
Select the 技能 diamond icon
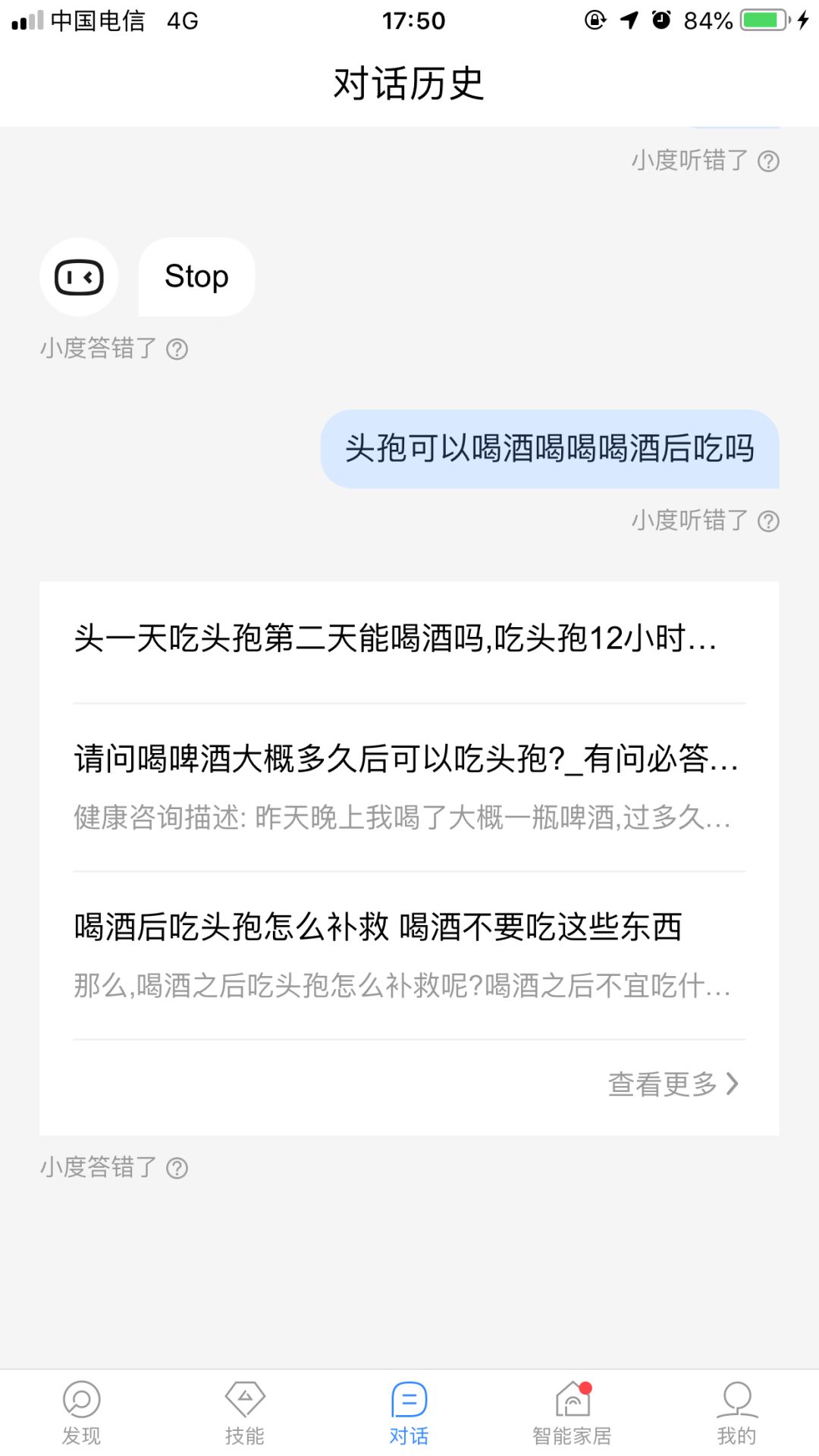coord(245,1407)
